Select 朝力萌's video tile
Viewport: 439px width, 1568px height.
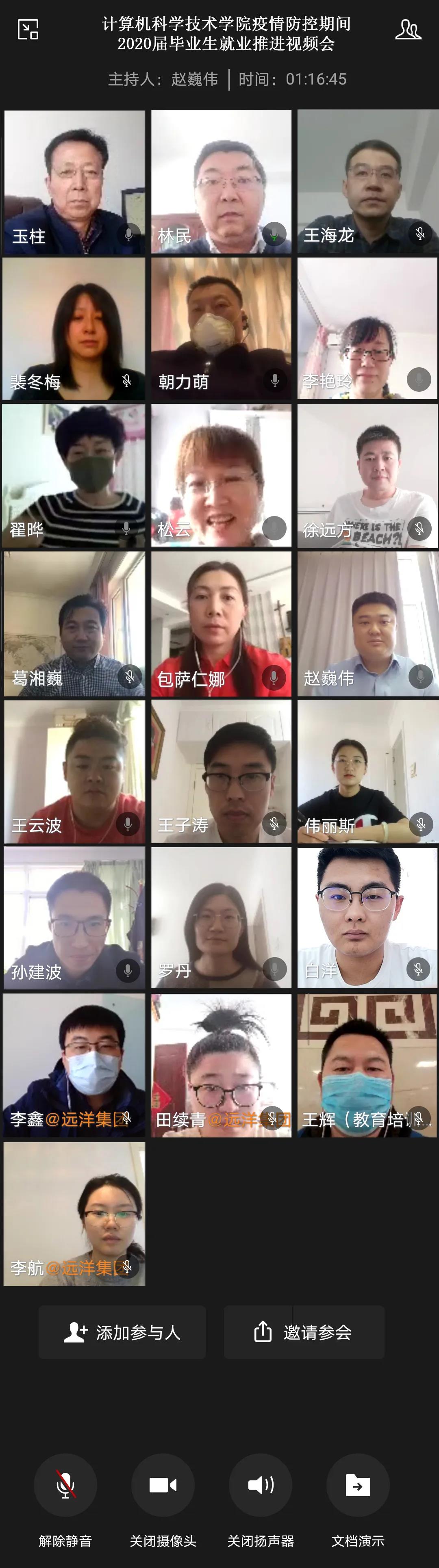tap(221, 329)
